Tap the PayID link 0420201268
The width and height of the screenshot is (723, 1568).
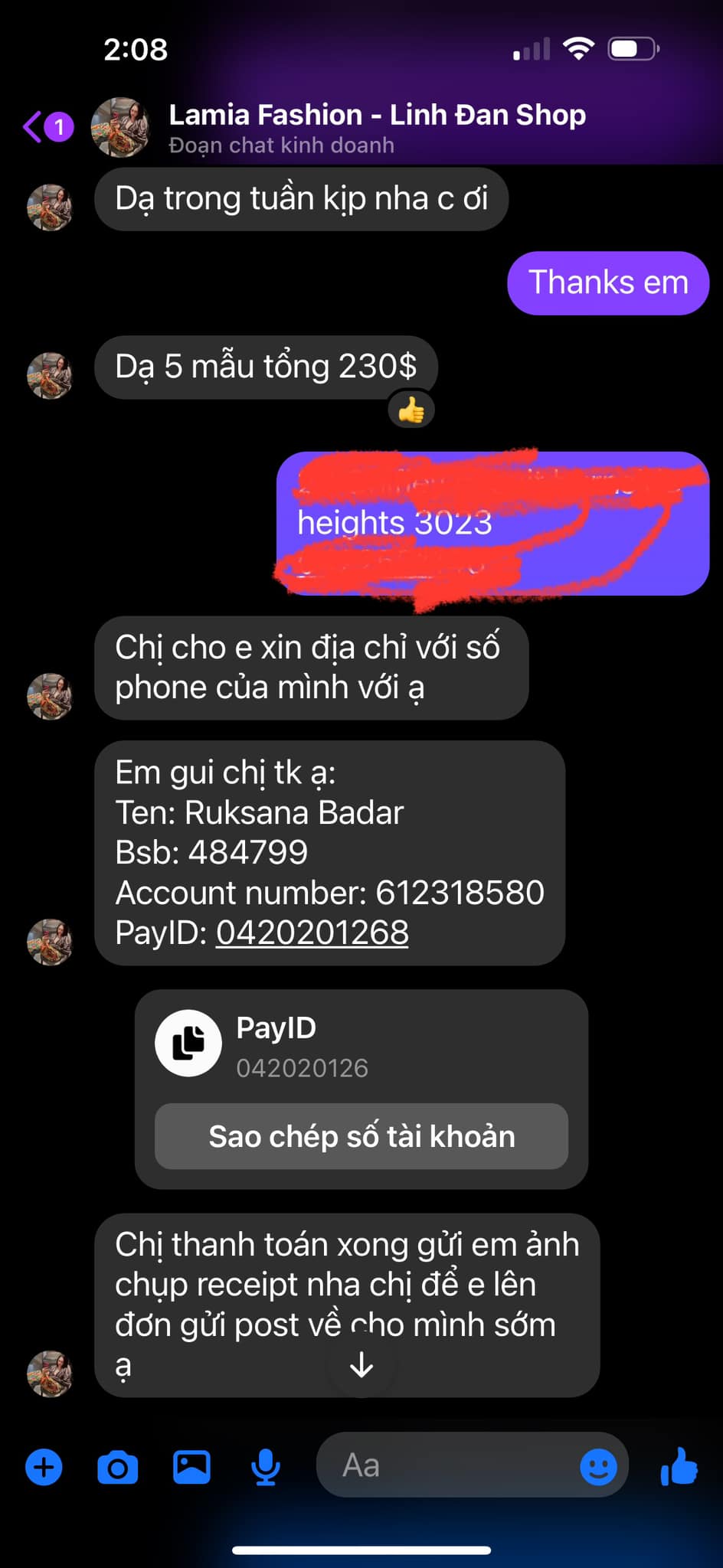tap(312, 933)
